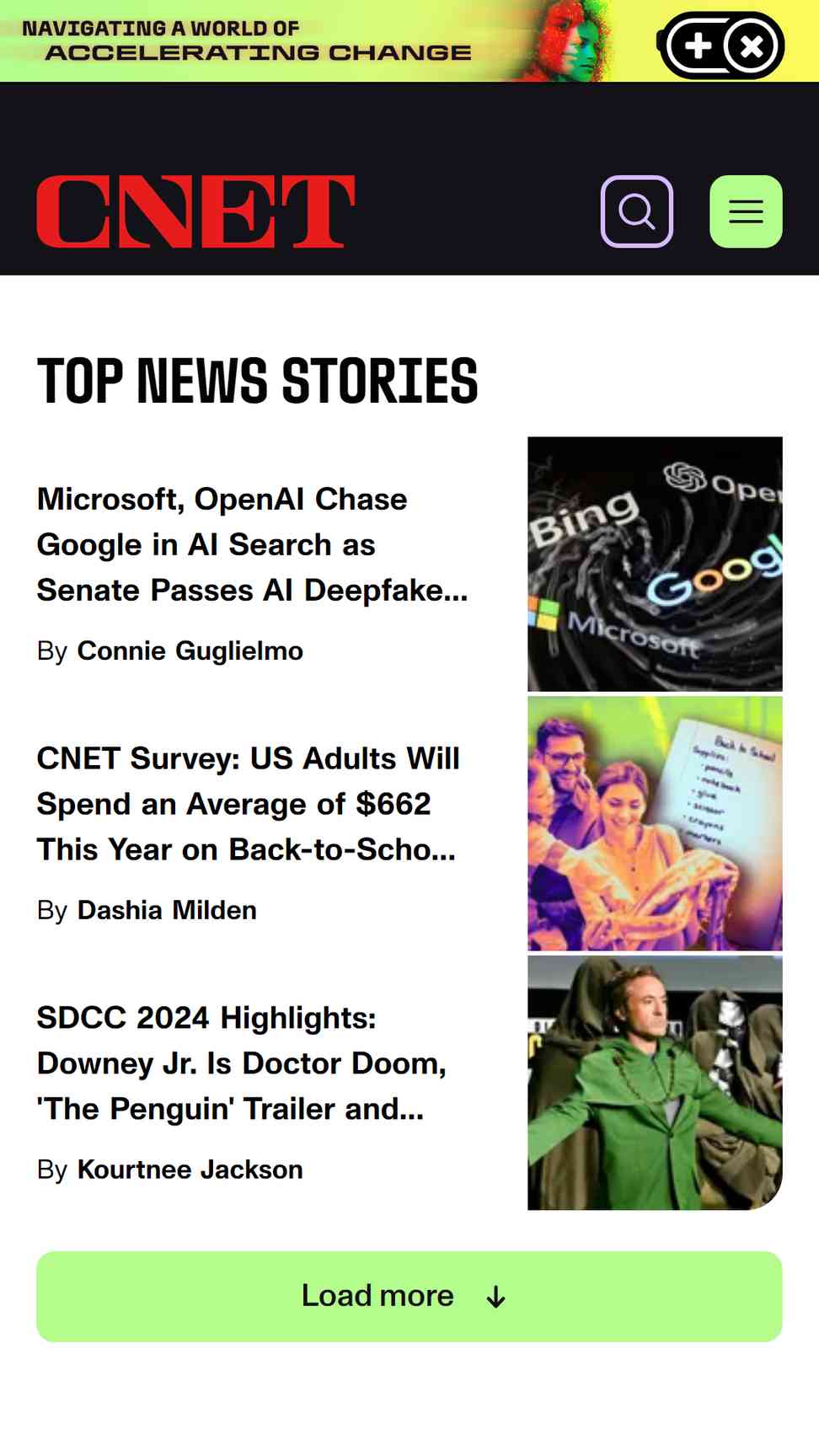Image resolution: width=819 pixels, height=1456 pixels.
Task: View author Dashia Milden's profile
Action: coord(167,911)
